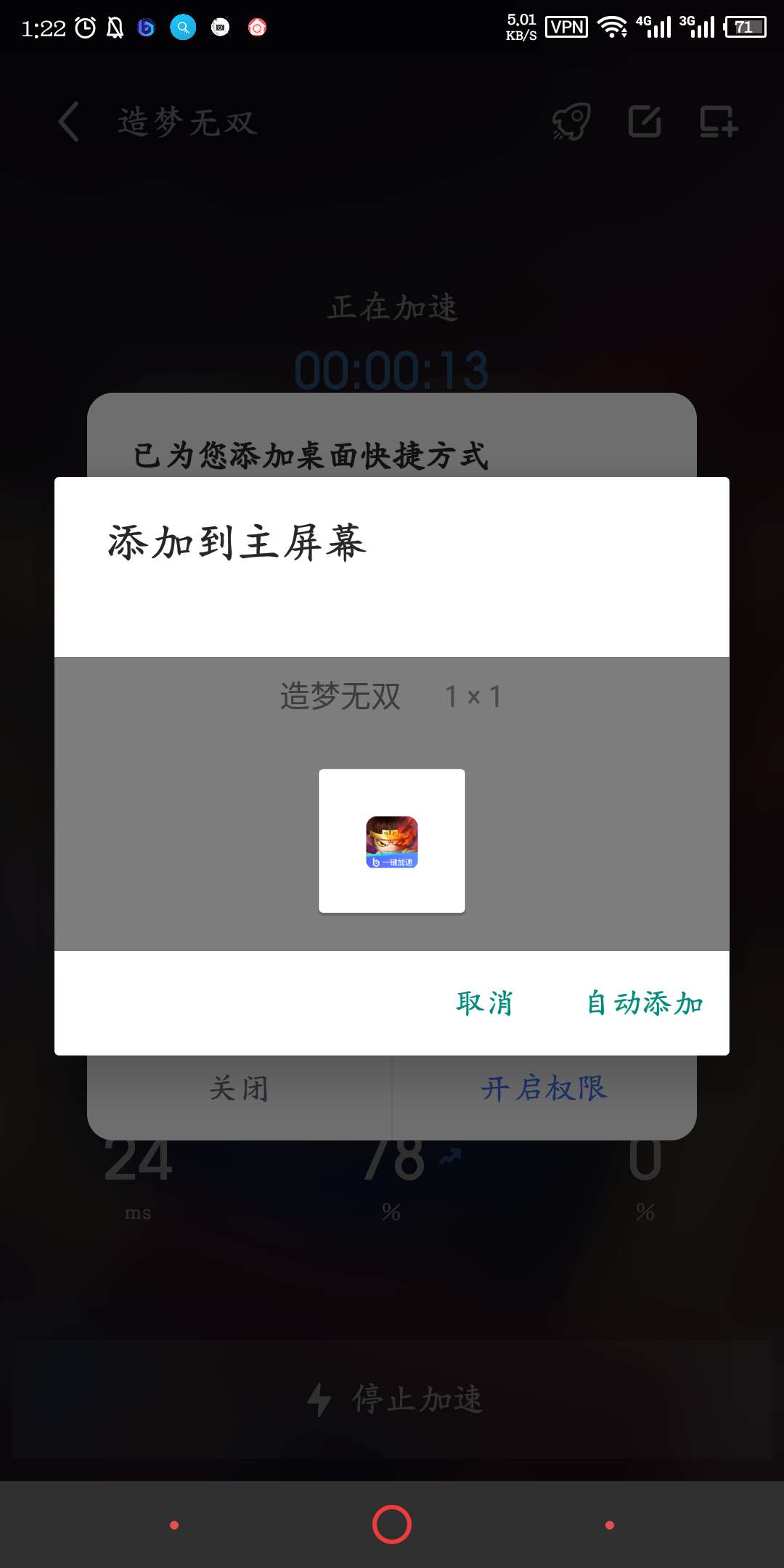Tap the system home button

(x=392, y=1524)
